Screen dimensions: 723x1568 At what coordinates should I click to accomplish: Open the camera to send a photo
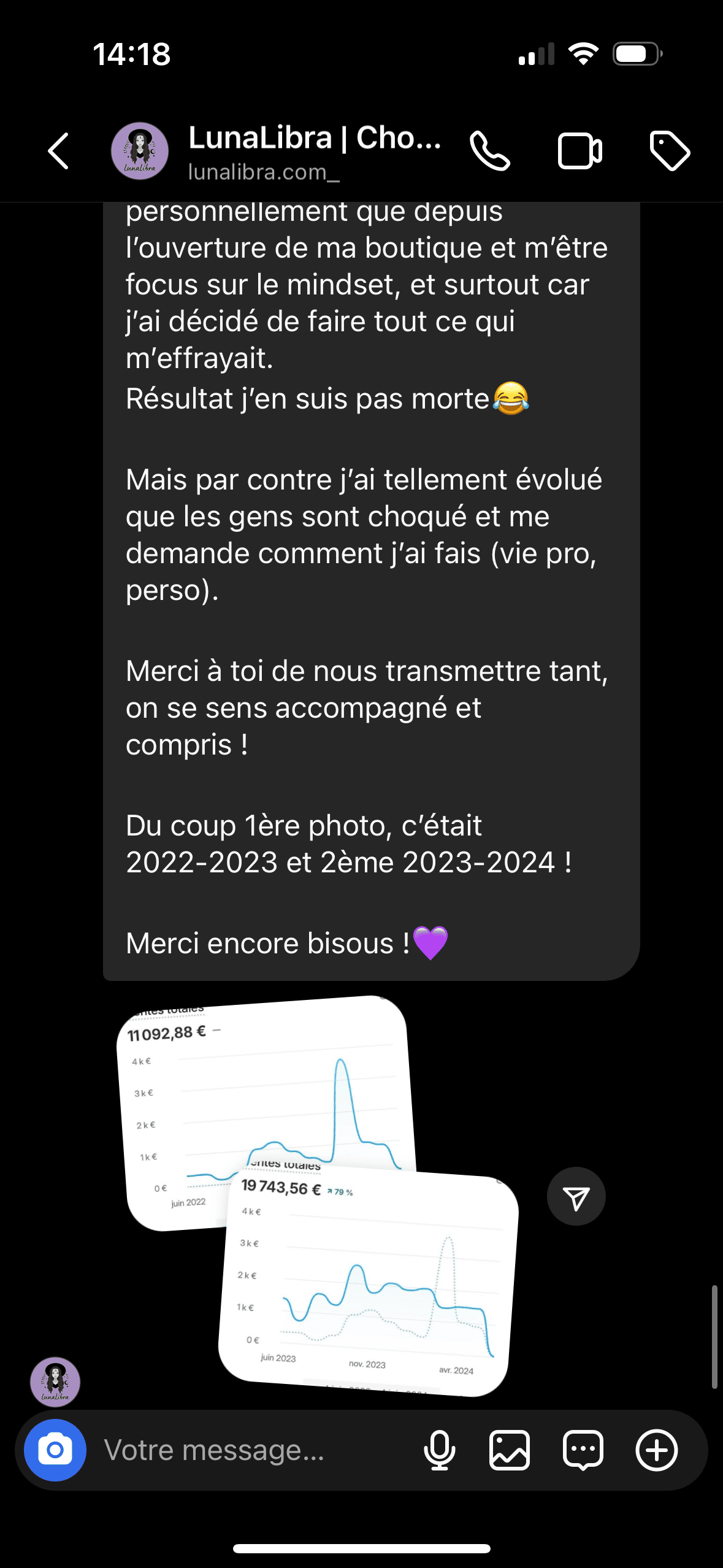click(x=55, y=1450)
